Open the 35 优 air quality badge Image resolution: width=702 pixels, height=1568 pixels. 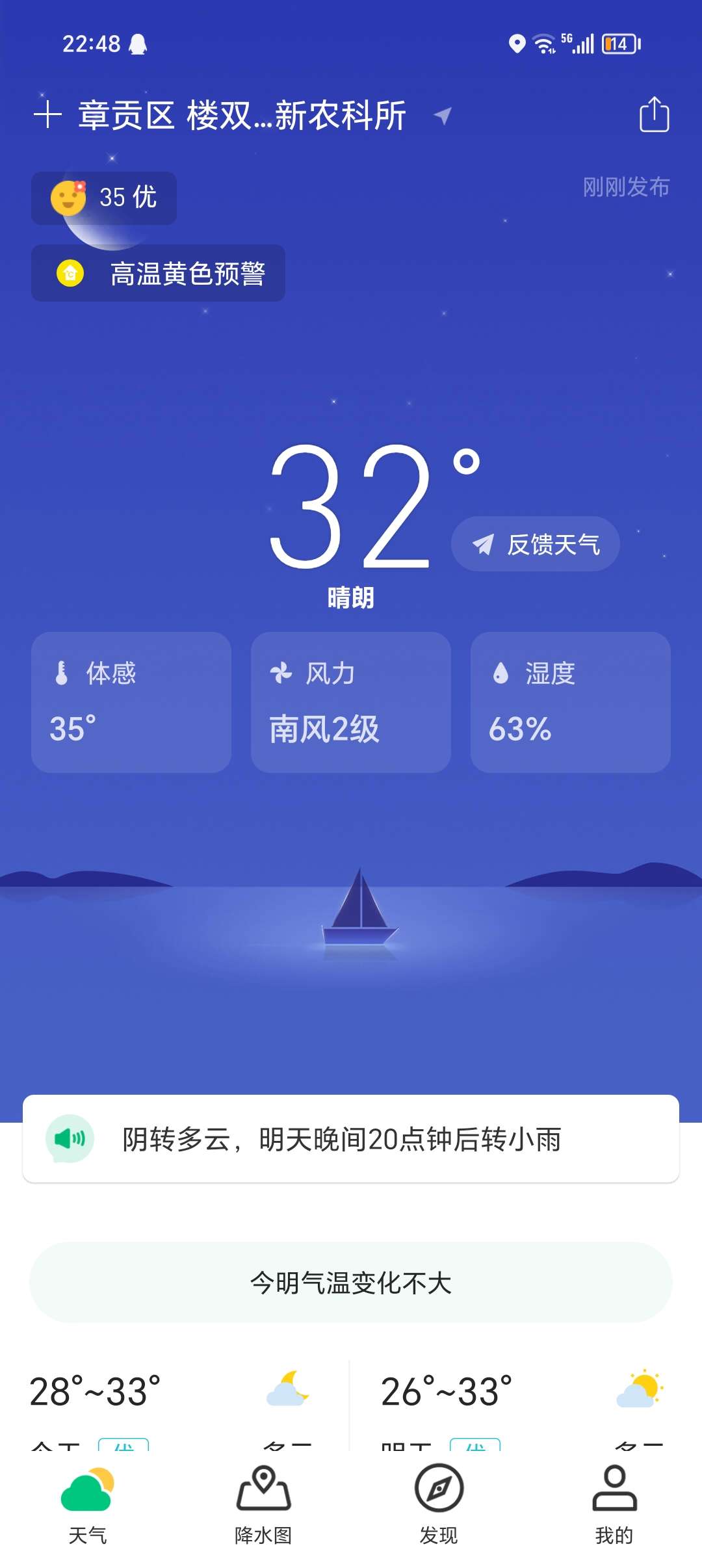pos(104,198)
